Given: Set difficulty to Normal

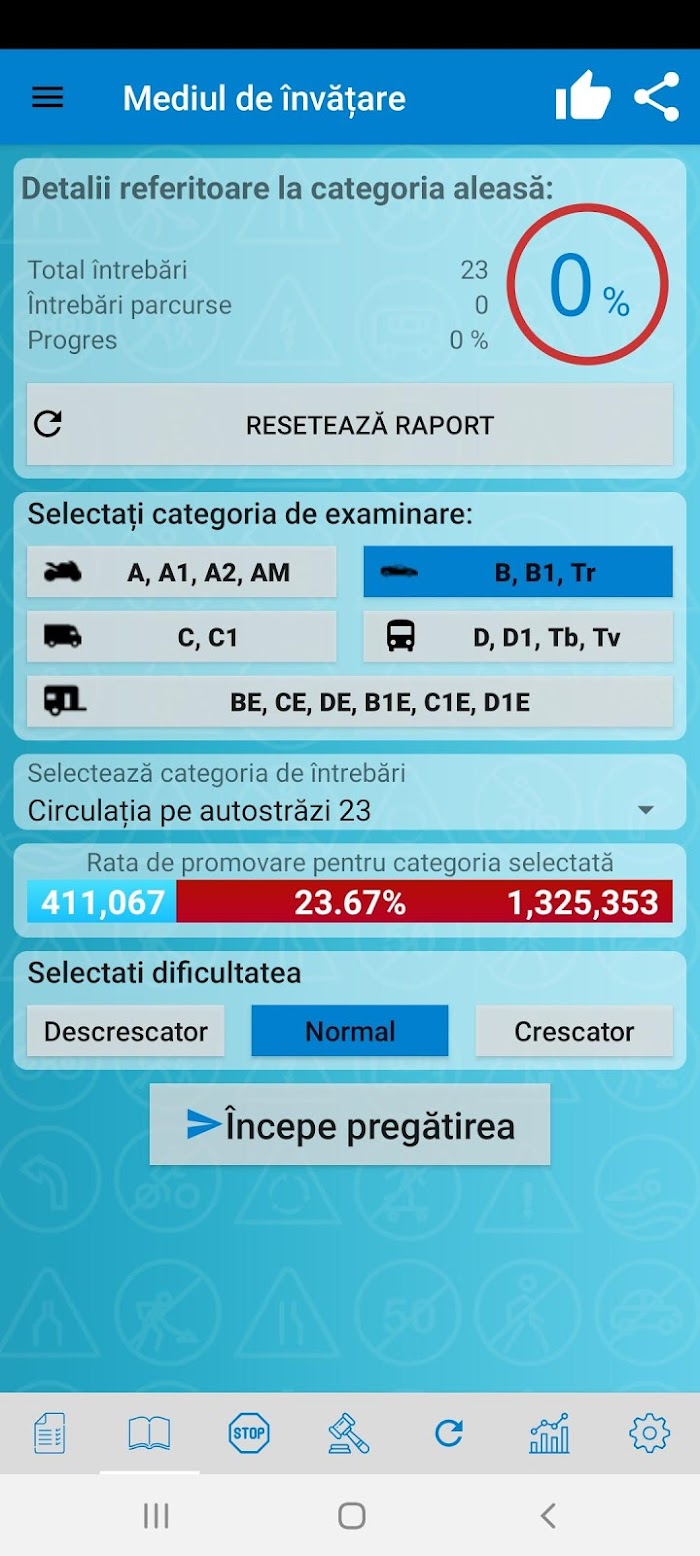Looking at the screenshot, I should pyautogui.click(x=350, y=1031).
